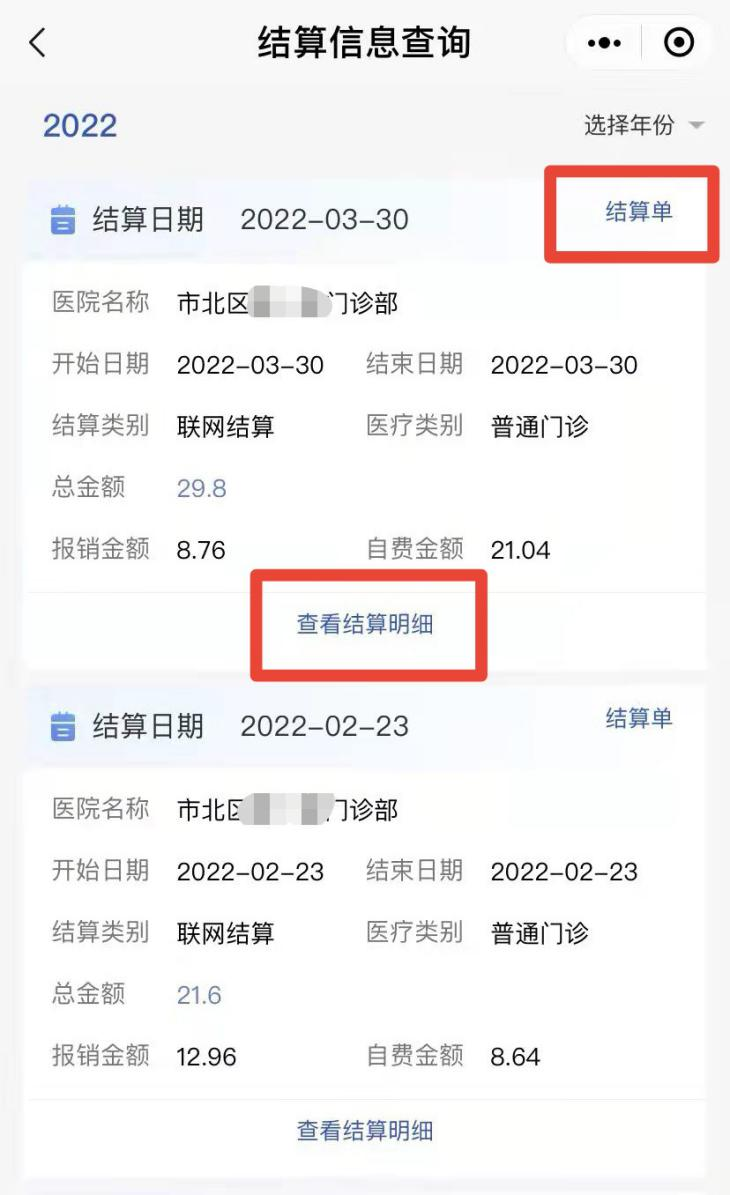Go back using the top-left arrow
730x1195 pixels.
click(x=38, y=43)
